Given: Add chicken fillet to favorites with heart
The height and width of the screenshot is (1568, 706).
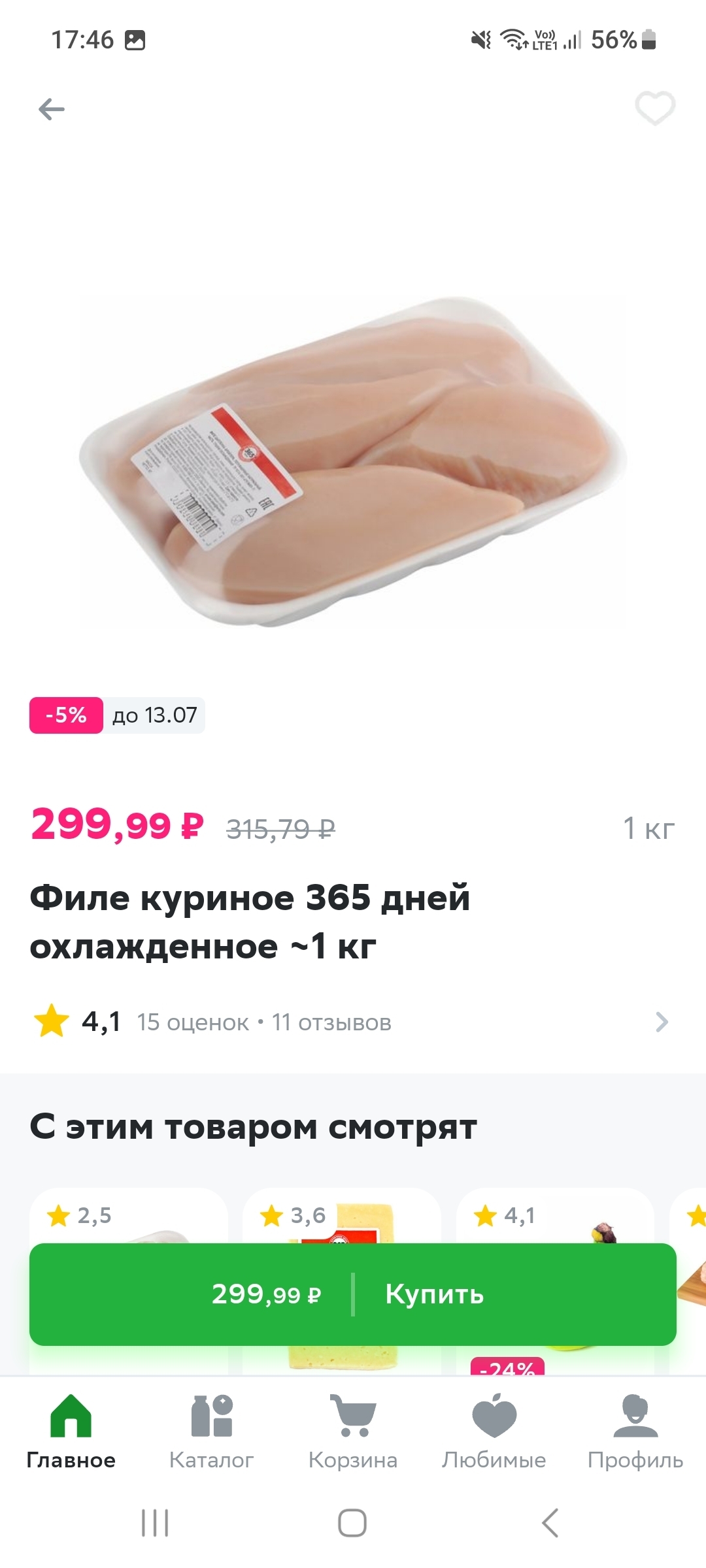Looking at the screenshot, I should click(x=655, y=108).
